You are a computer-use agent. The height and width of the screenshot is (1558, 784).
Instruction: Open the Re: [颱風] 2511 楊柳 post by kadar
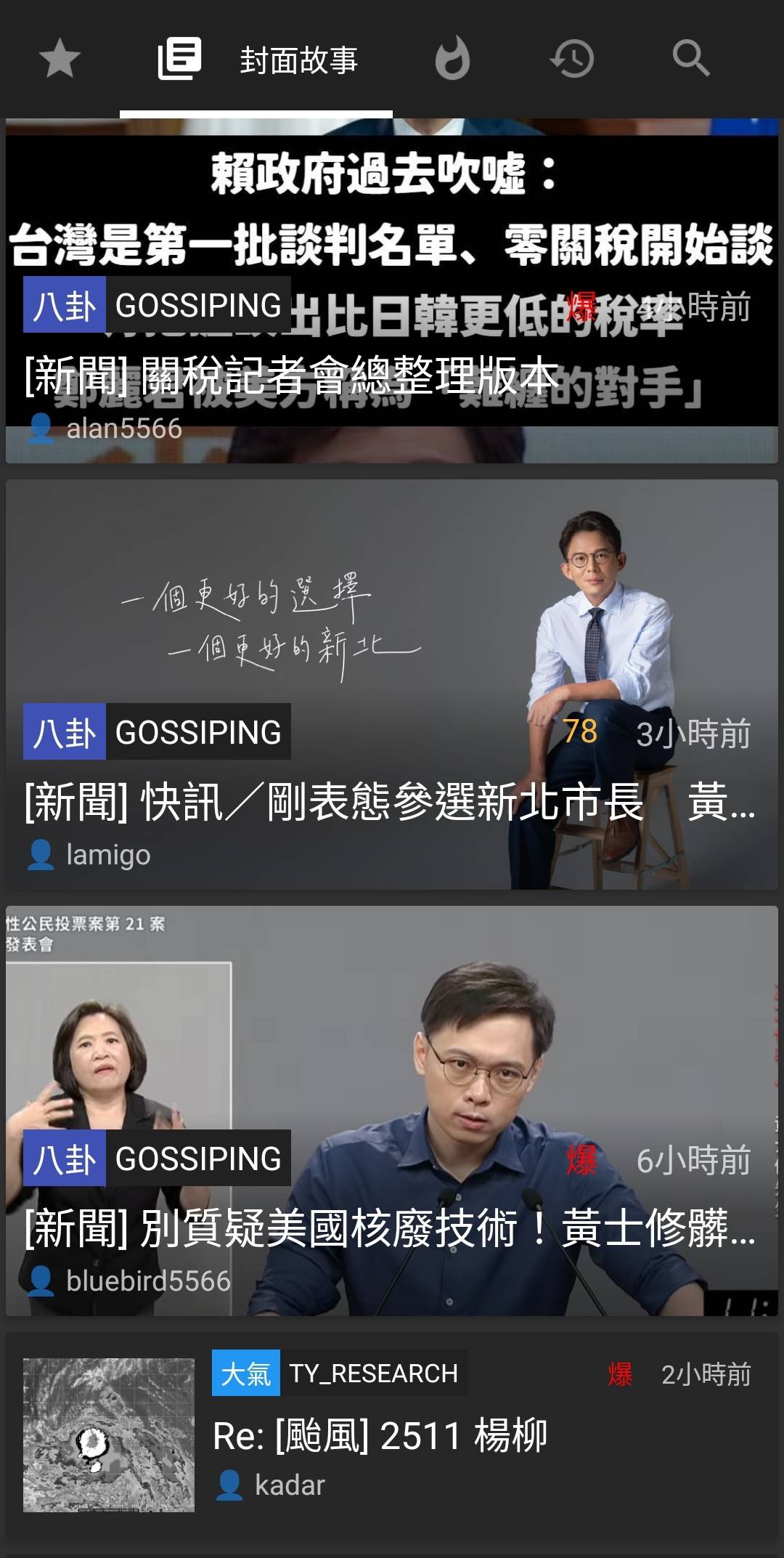[x=392, y=1435]
